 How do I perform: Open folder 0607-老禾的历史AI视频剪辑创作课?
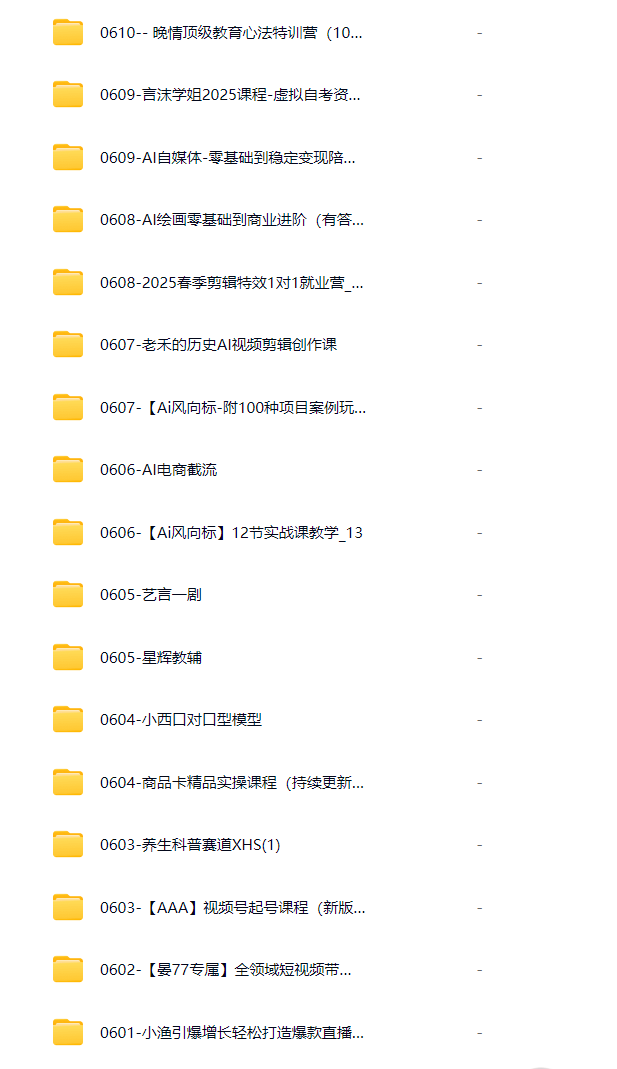click(218, 345)
